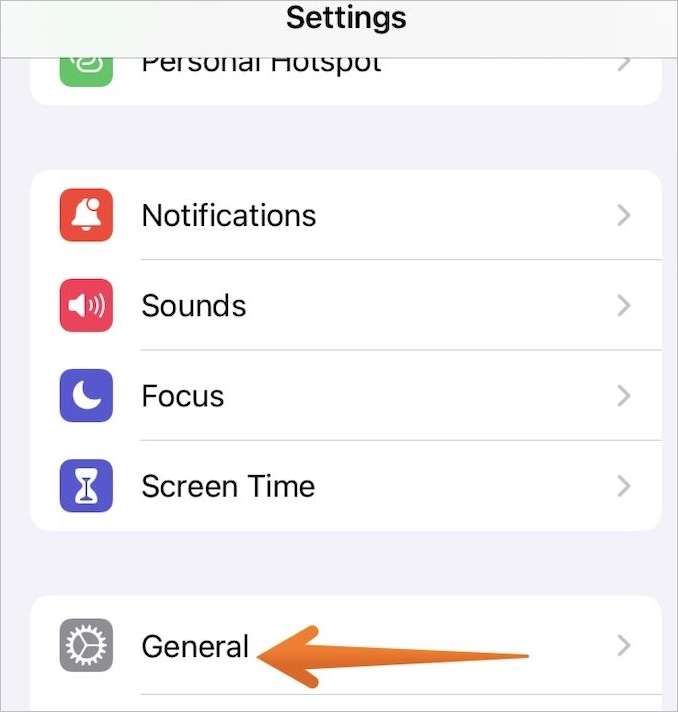678x712 pixels.
Task: Select the General settings row
Action: 195,646
